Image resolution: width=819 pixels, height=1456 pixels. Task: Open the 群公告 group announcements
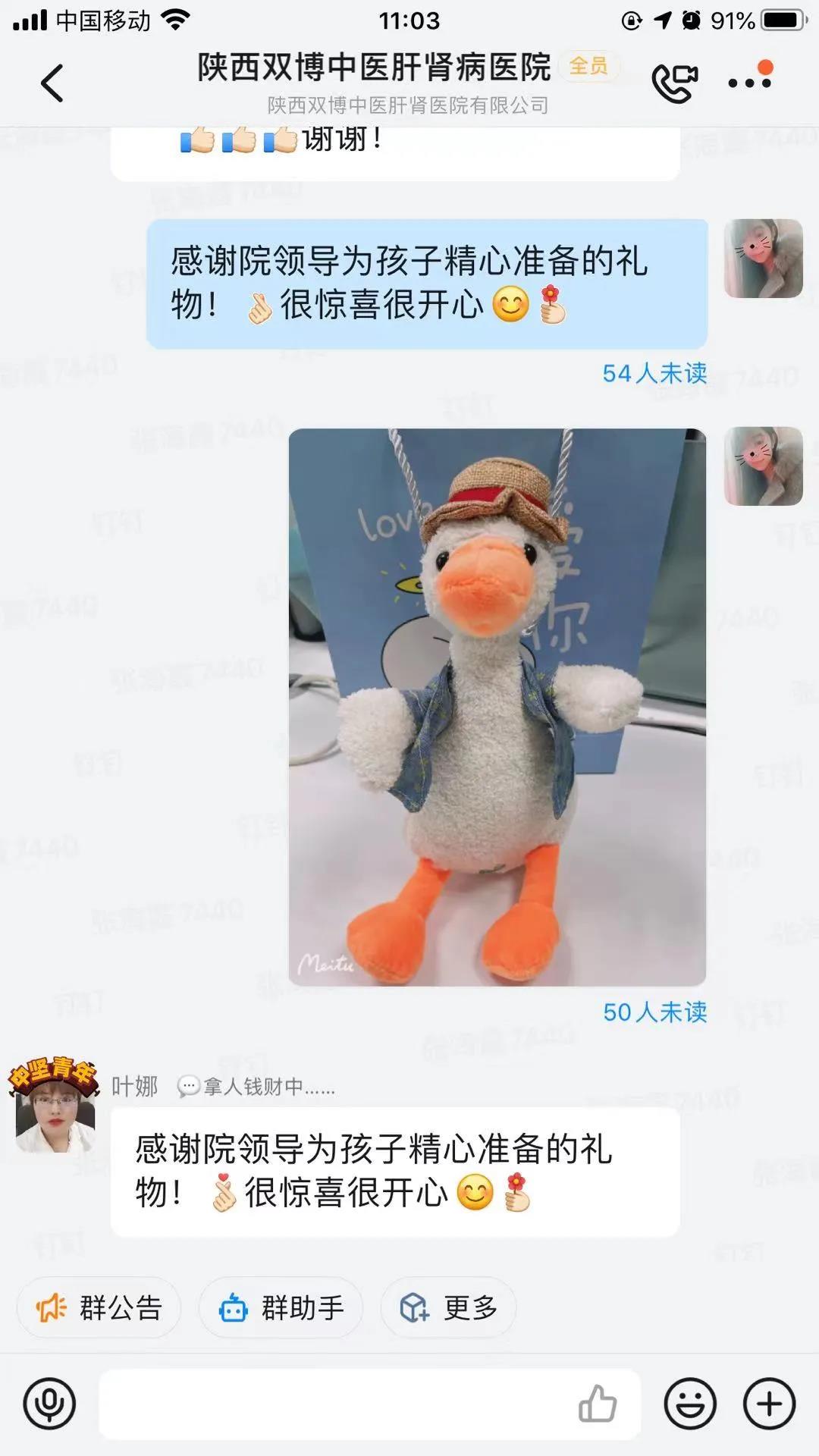tap(99, 1308)
